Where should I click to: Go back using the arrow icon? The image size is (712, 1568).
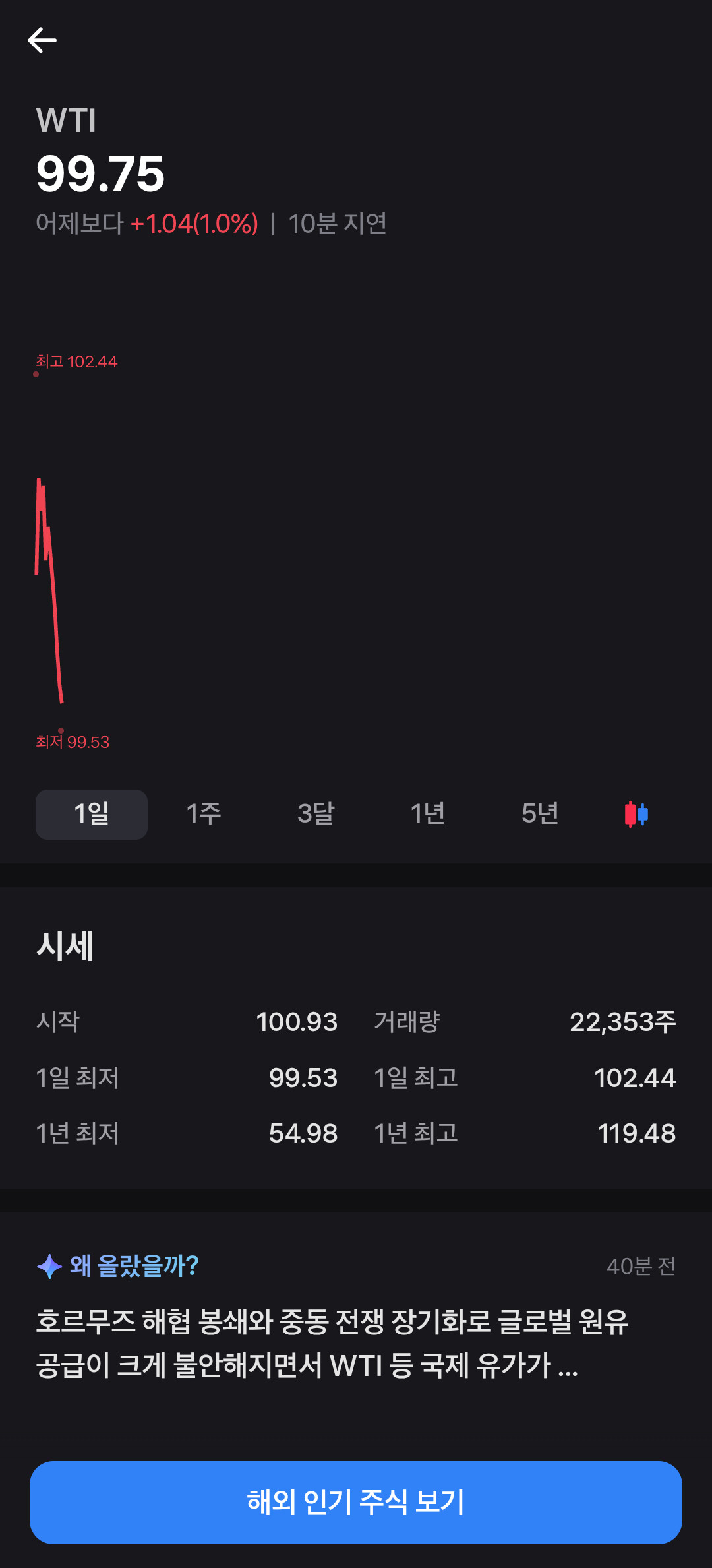click(x=42, y=40)
